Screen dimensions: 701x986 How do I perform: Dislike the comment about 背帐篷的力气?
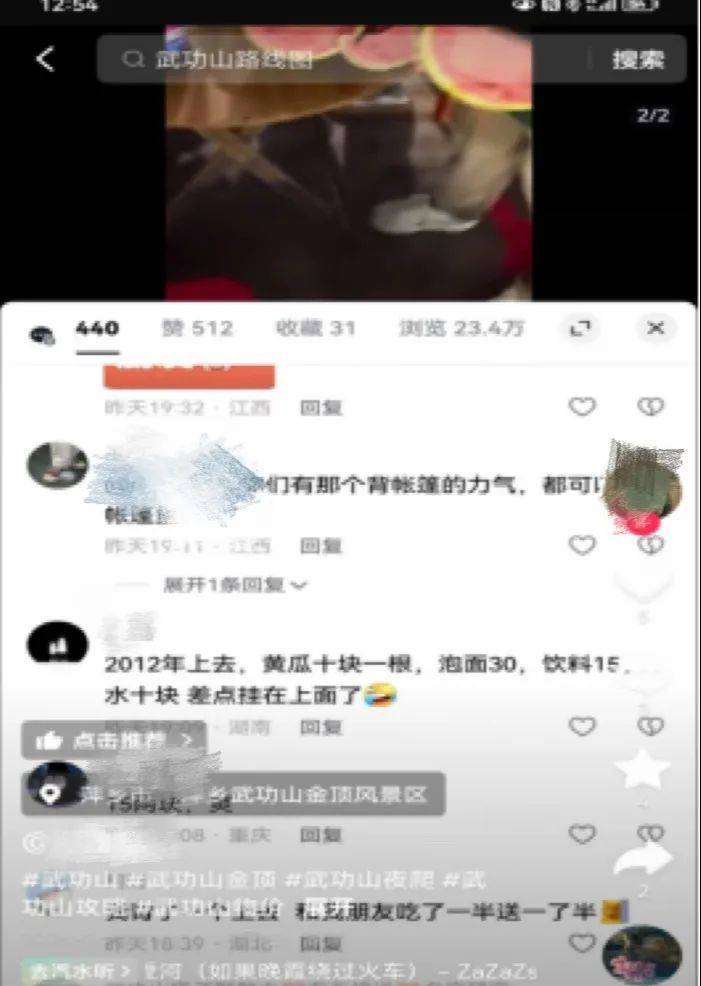click(x=651, y=545)
